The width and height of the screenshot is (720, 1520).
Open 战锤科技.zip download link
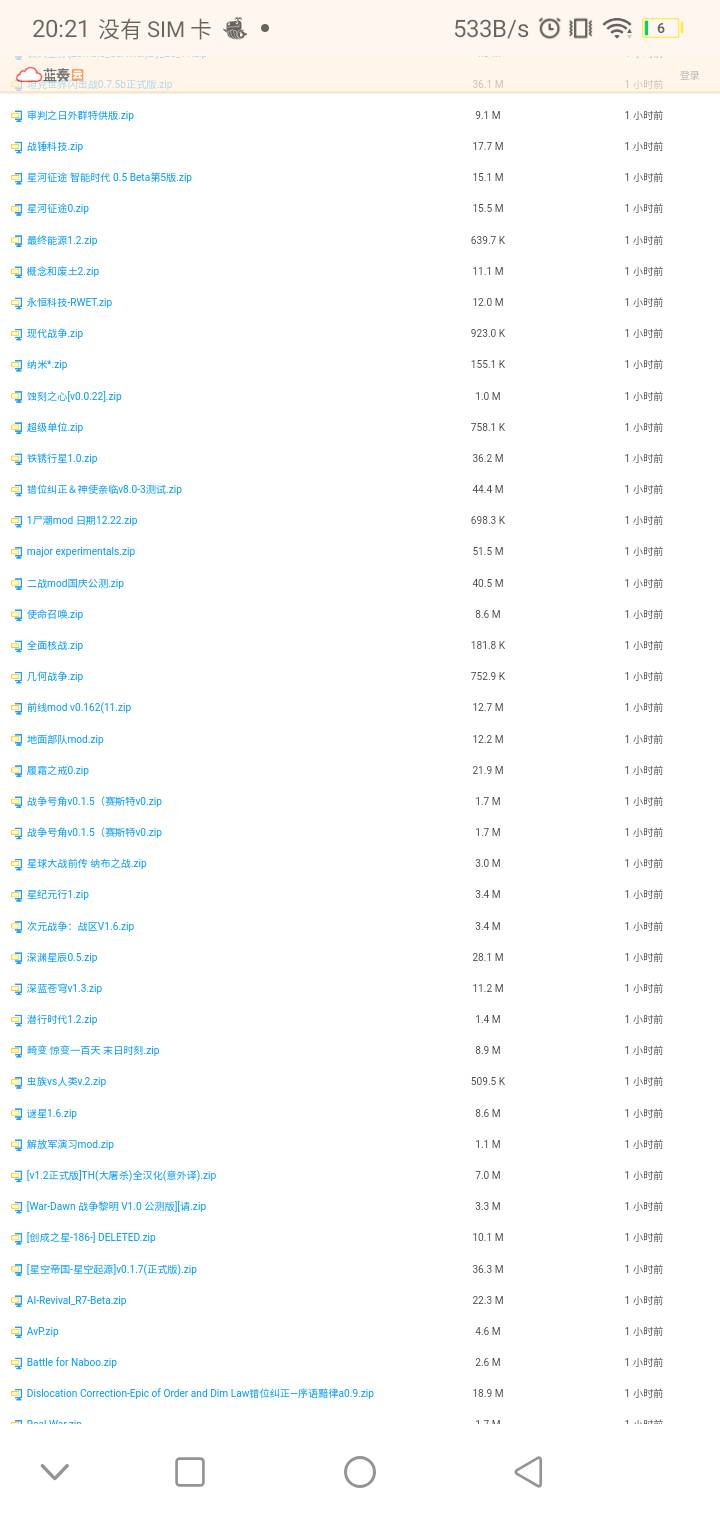coord(55,146)
